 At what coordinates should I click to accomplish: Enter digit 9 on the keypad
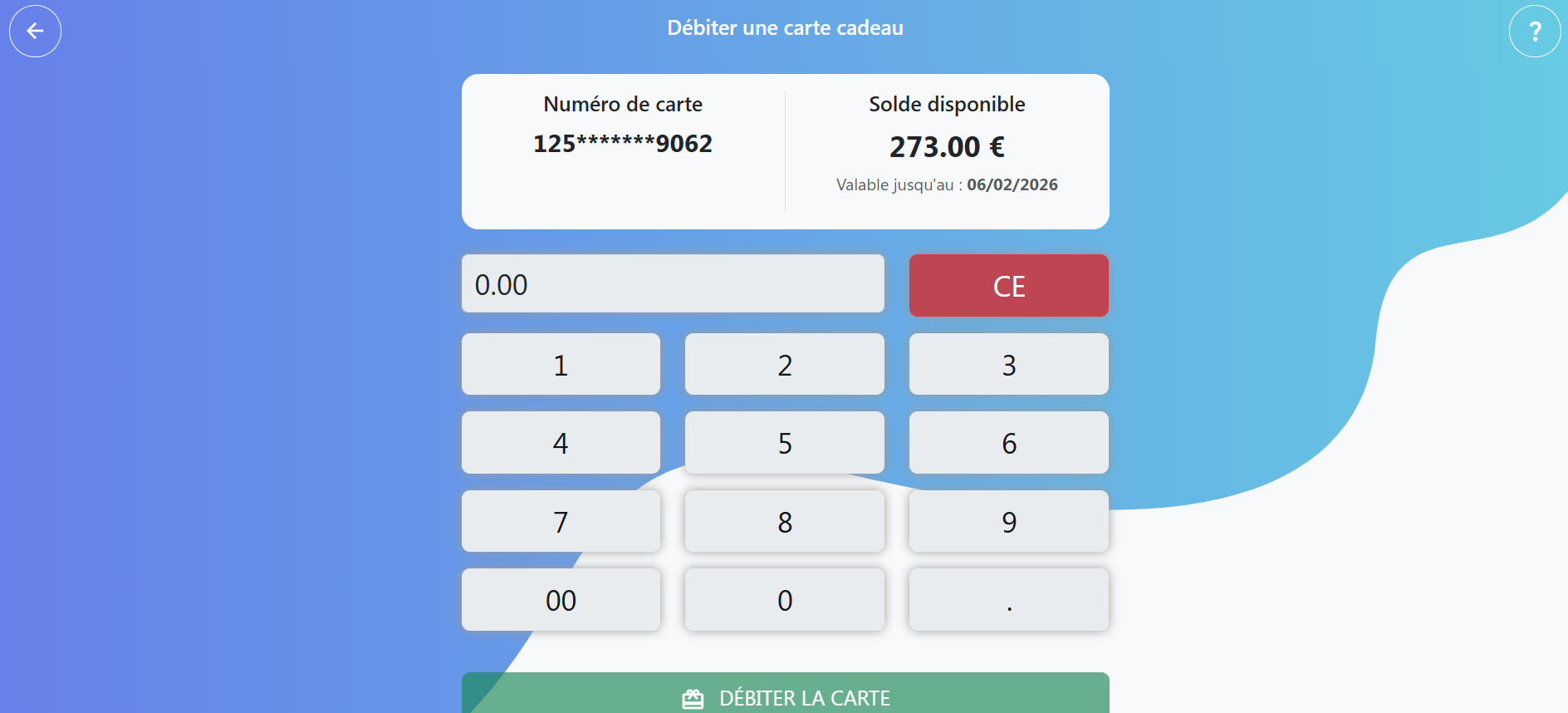(1008, 521)
